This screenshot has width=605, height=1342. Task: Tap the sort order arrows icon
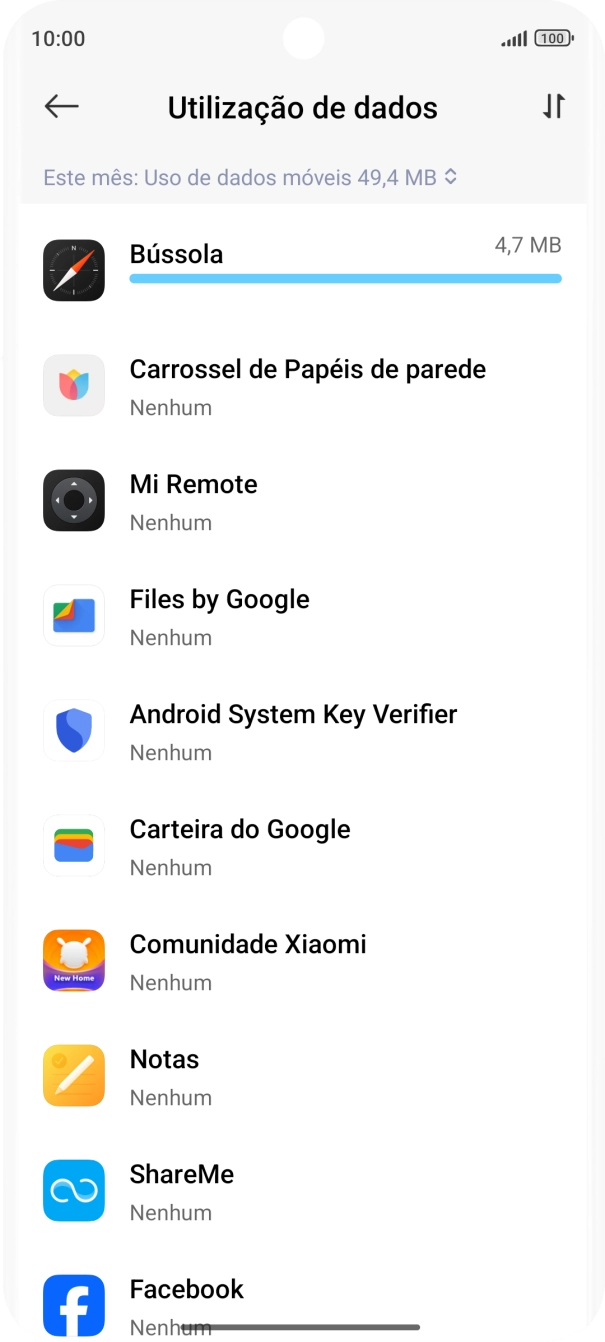click(x=554, y=107)
